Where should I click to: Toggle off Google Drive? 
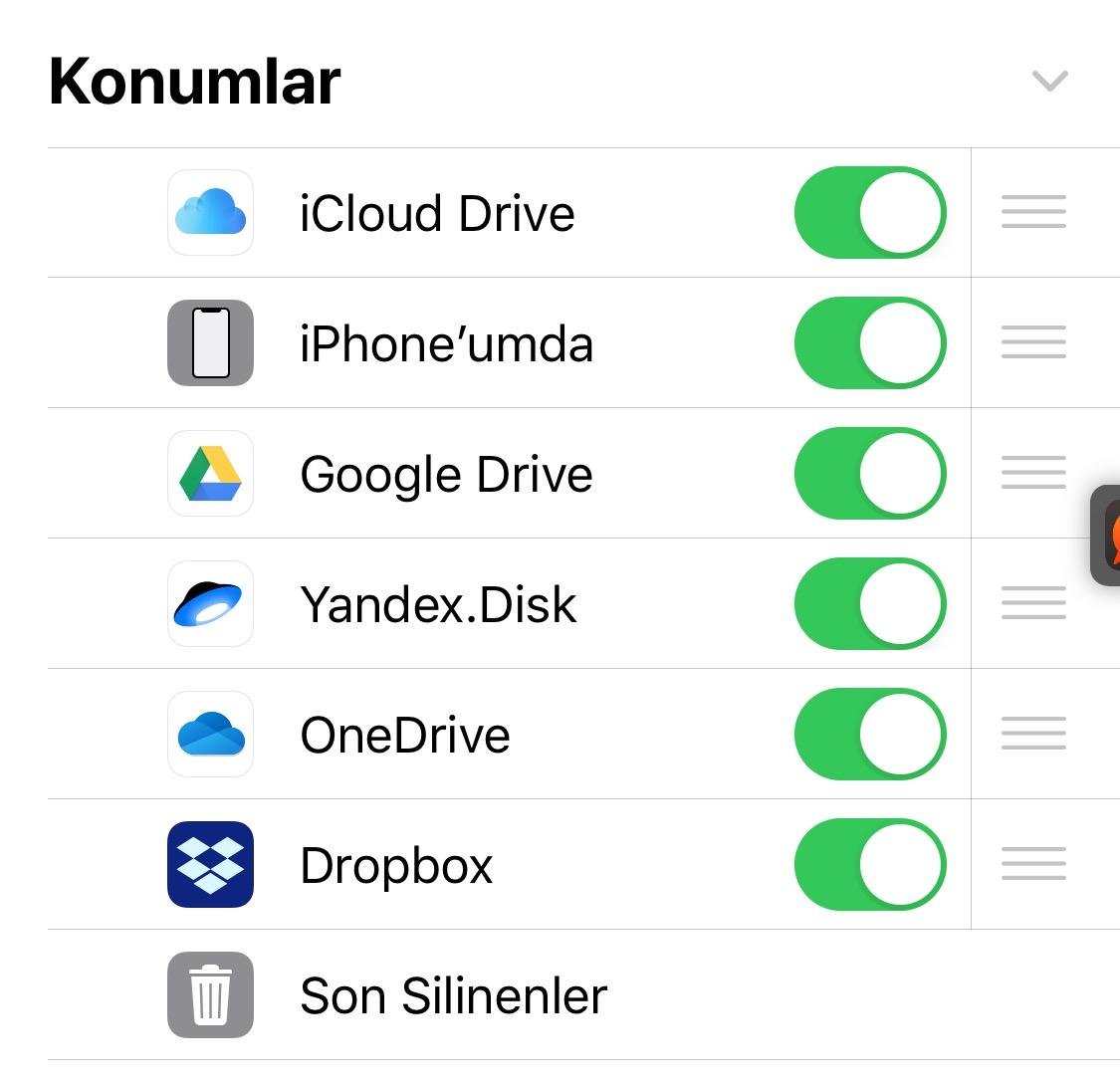(x=869, y=474)
